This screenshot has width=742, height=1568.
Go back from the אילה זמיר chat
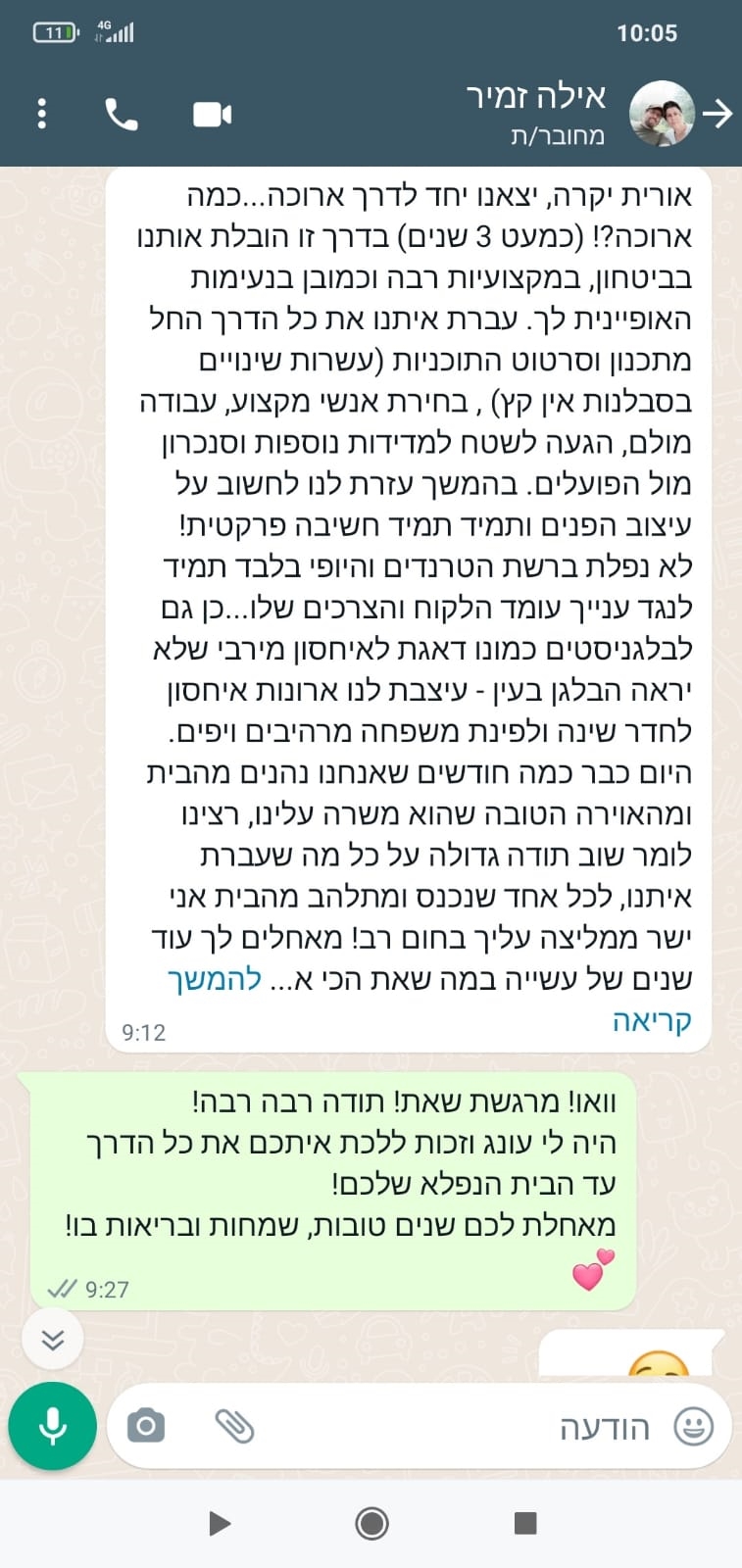tap(718, 114)
